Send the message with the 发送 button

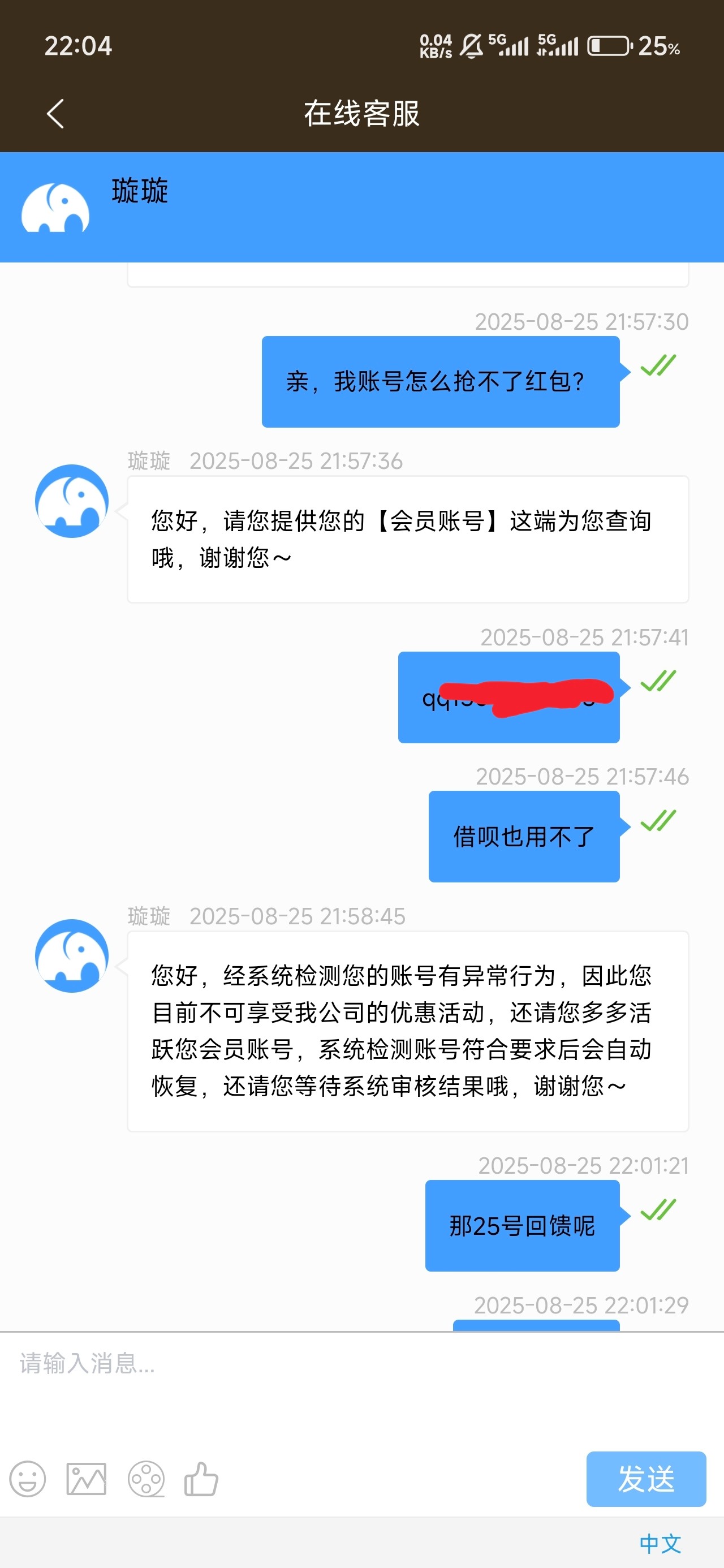click(645, 1479)
